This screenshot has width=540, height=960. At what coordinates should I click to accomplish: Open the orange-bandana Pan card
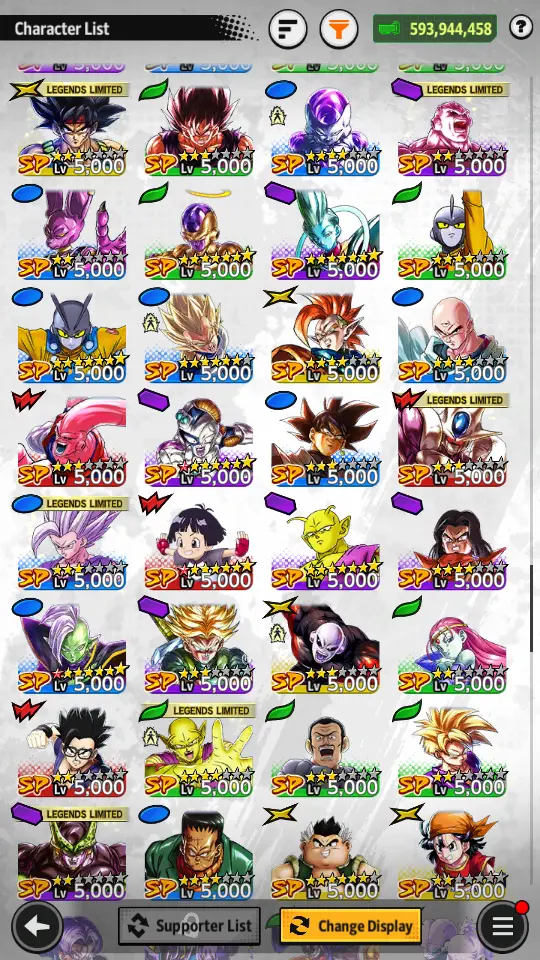(452, 852)
